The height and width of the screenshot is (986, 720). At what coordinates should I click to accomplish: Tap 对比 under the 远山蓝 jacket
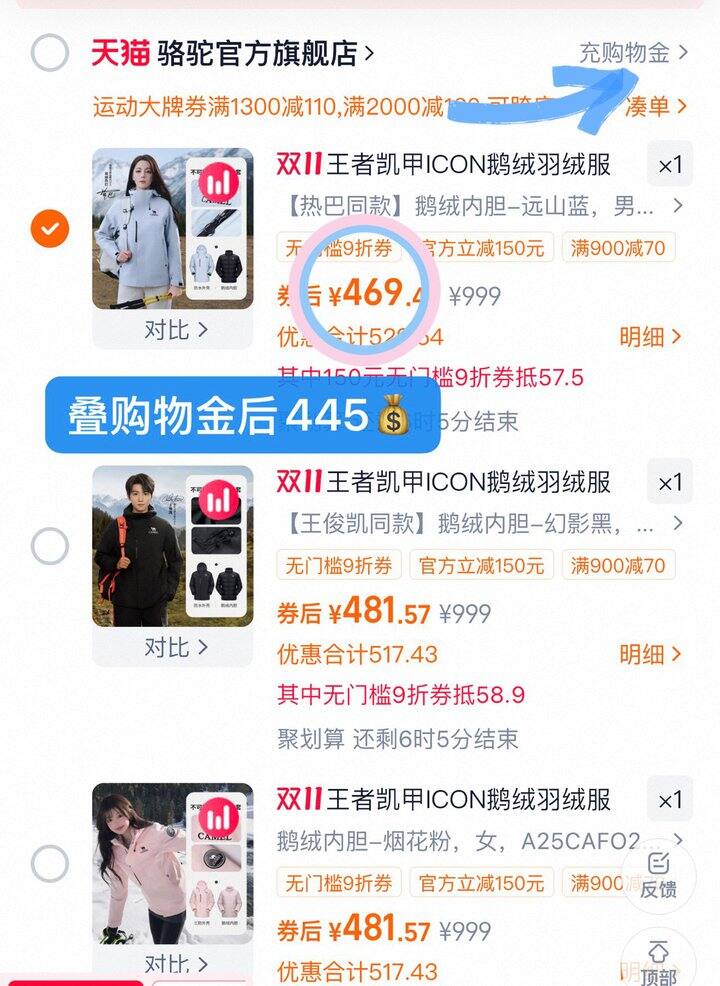click(175, 329)
